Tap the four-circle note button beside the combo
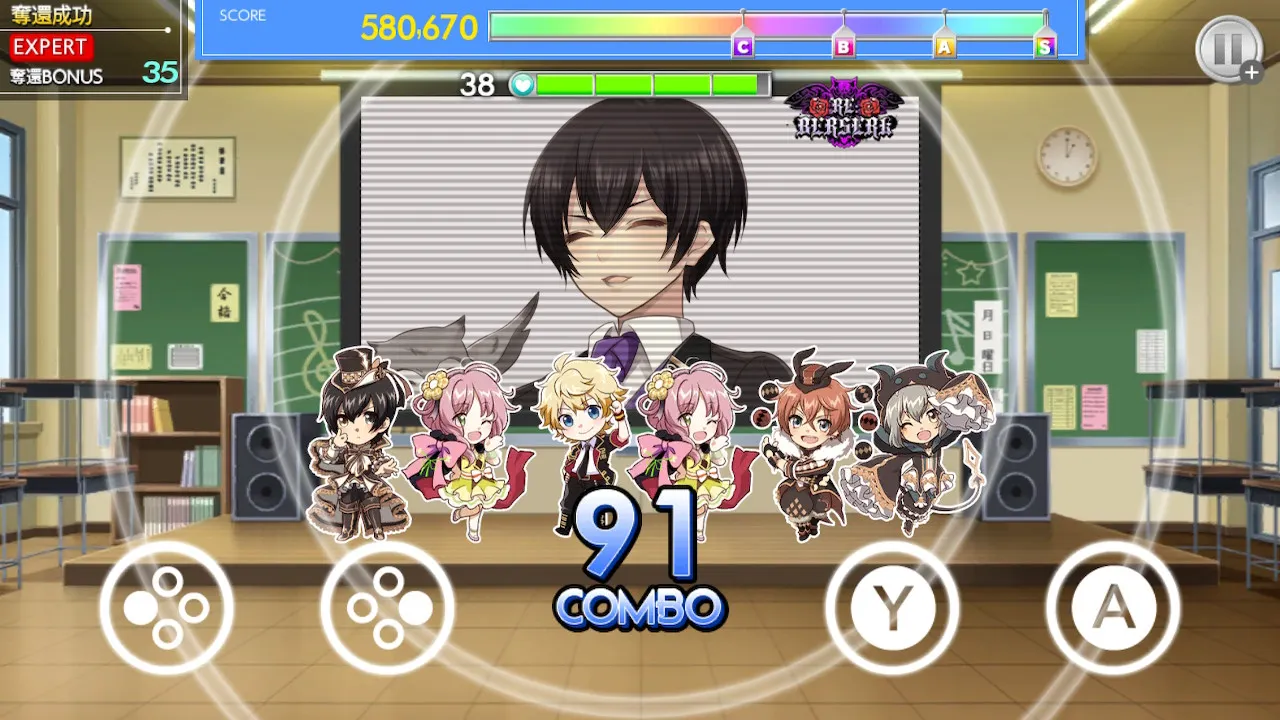1280x720 pixels. (x=388, y=607)
